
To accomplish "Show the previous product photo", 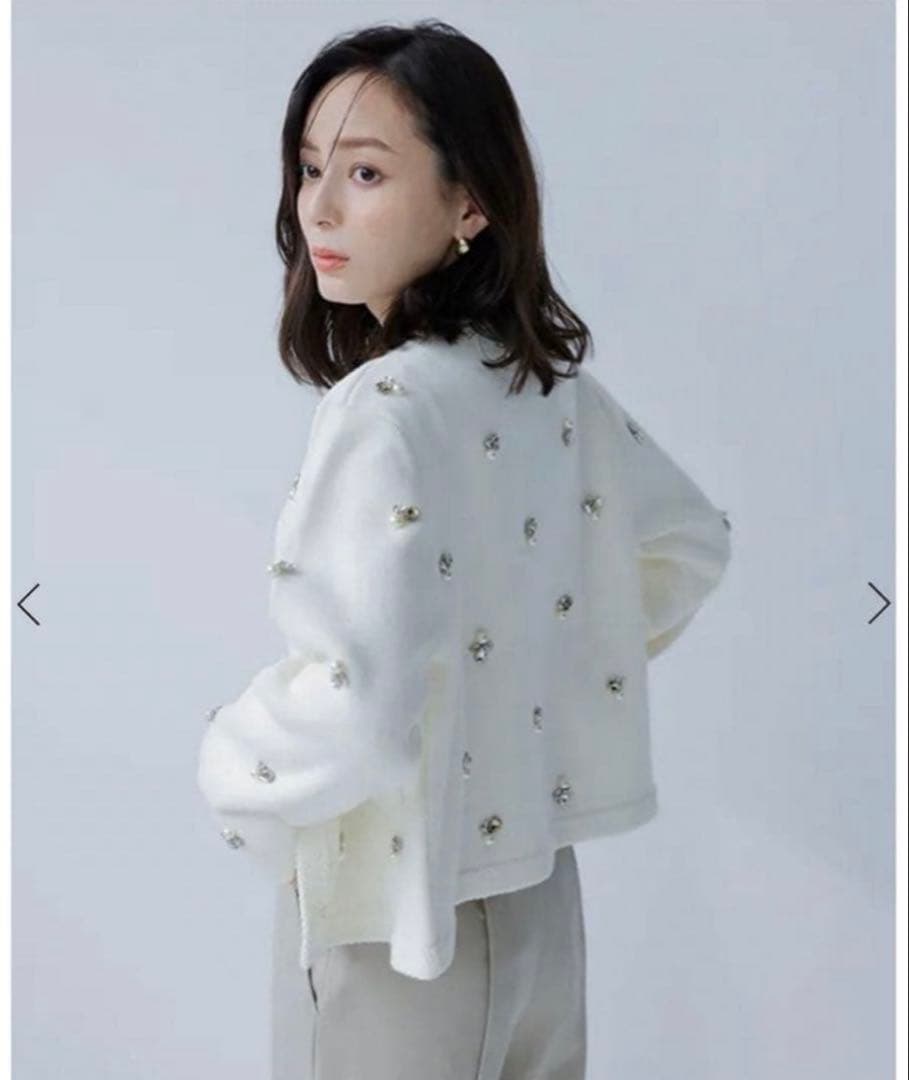I will (x=29, y=604).
